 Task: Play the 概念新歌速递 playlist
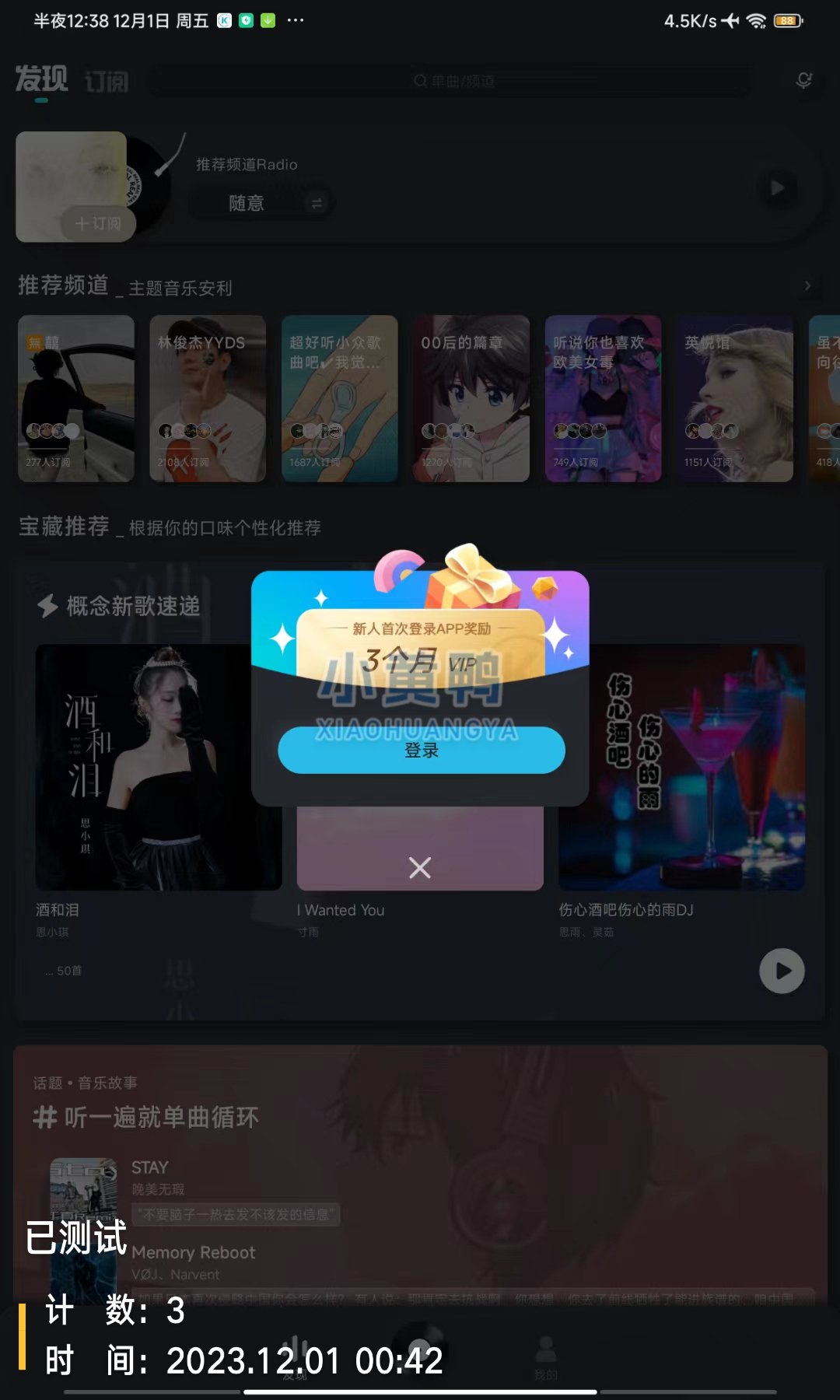(782, 971)
